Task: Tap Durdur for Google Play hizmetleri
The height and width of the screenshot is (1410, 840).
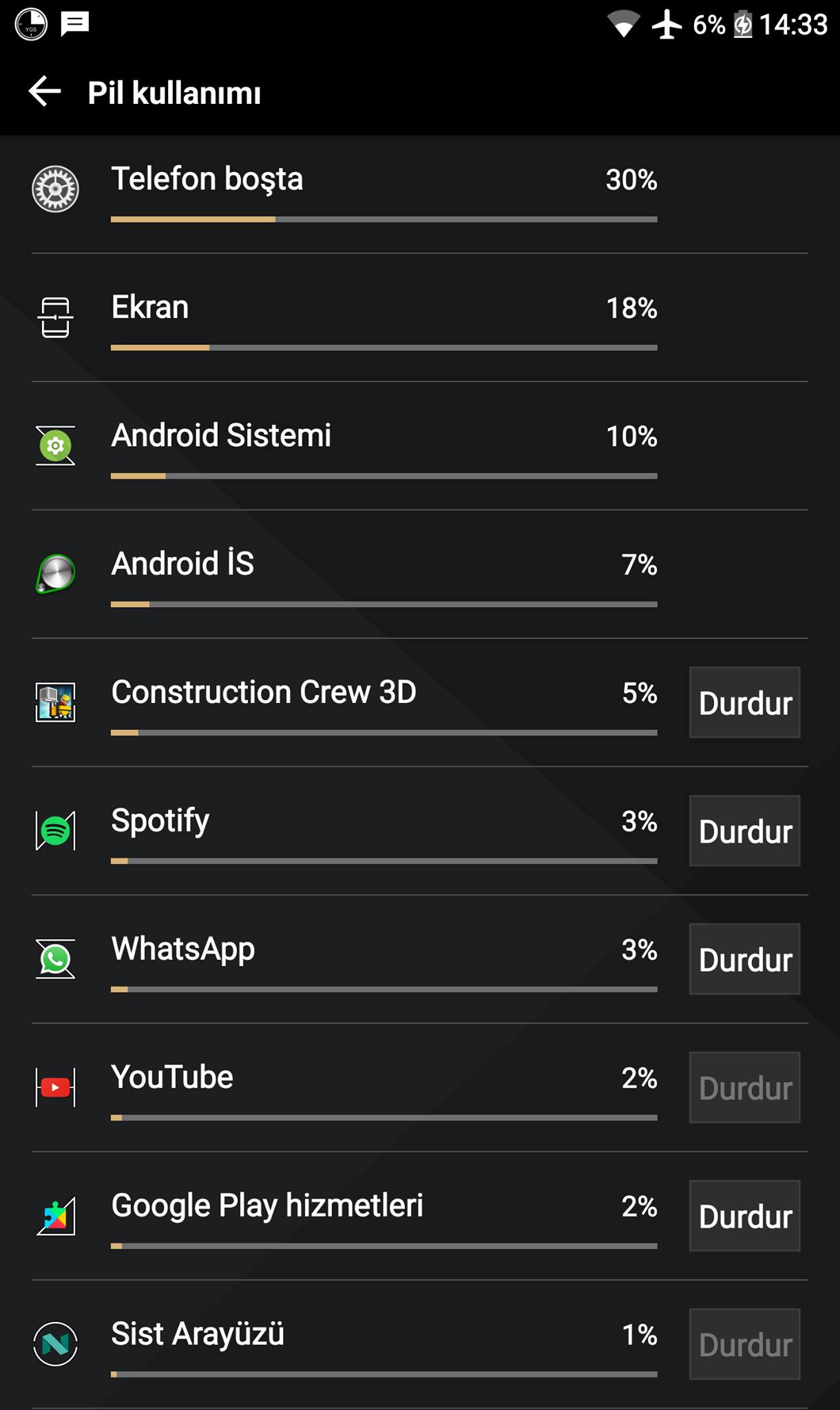Action: (x=744, y=1216)
